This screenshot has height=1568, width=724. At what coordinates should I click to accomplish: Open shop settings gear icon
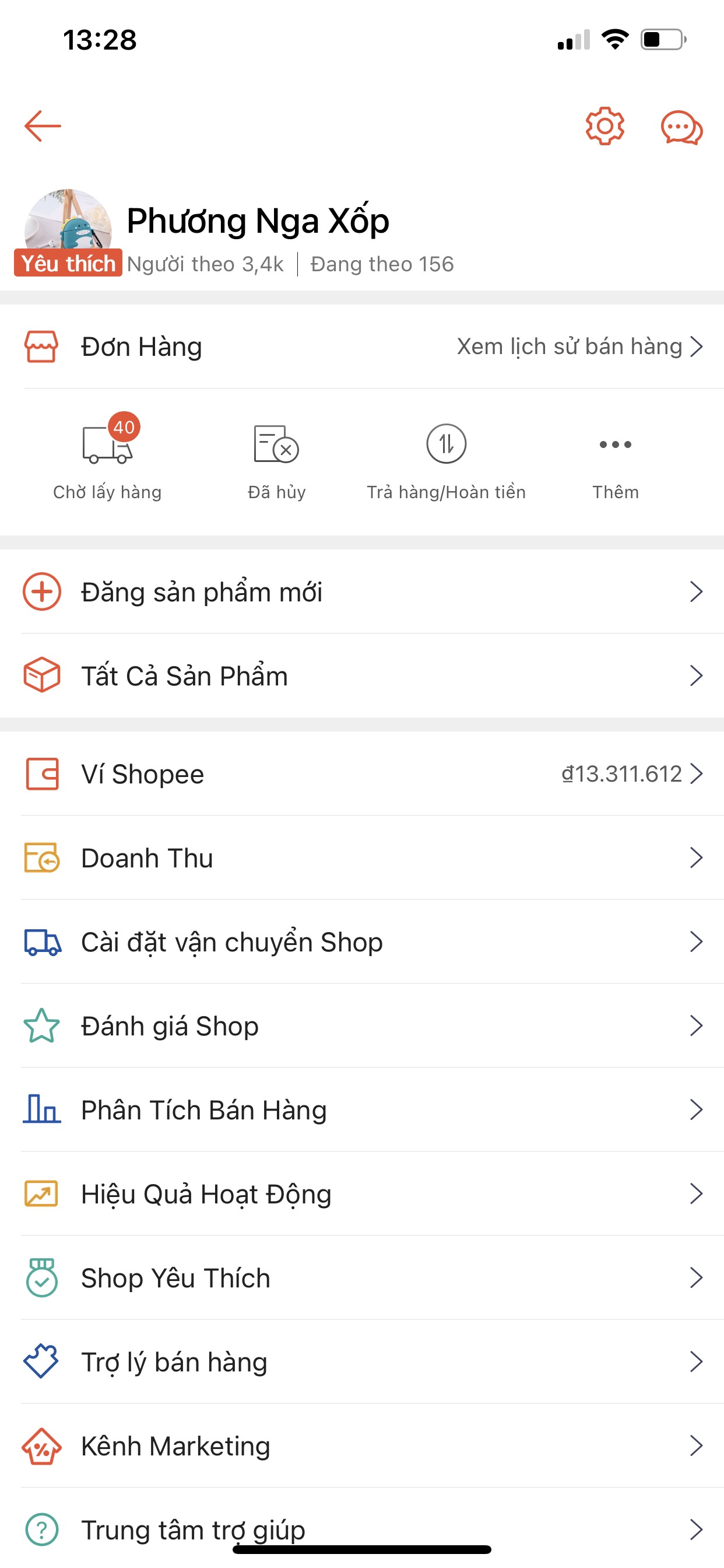click(x=604, y=126)
